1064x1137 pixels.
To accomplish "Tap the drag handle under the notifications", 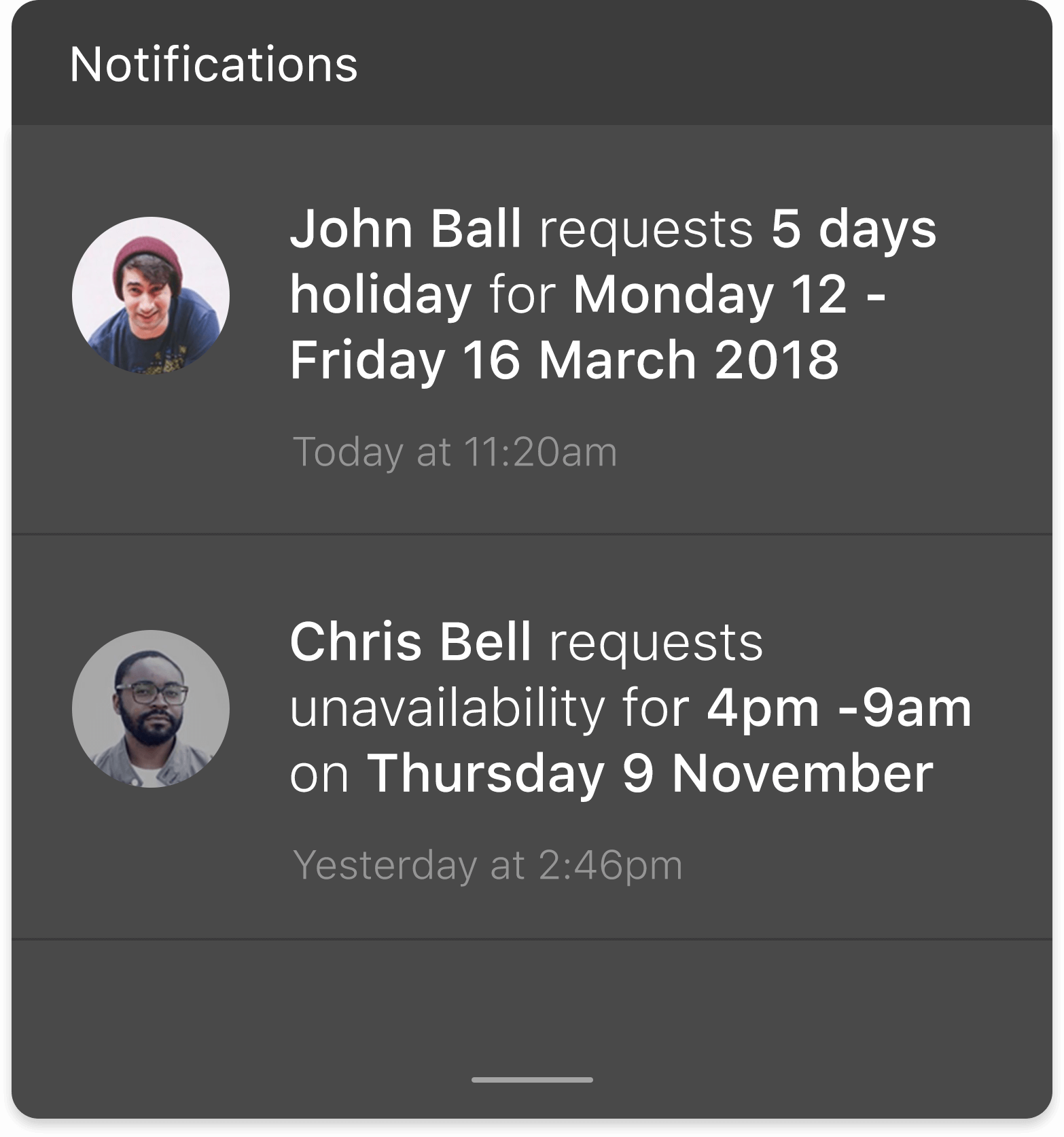I will click(x=532, y=1079).
